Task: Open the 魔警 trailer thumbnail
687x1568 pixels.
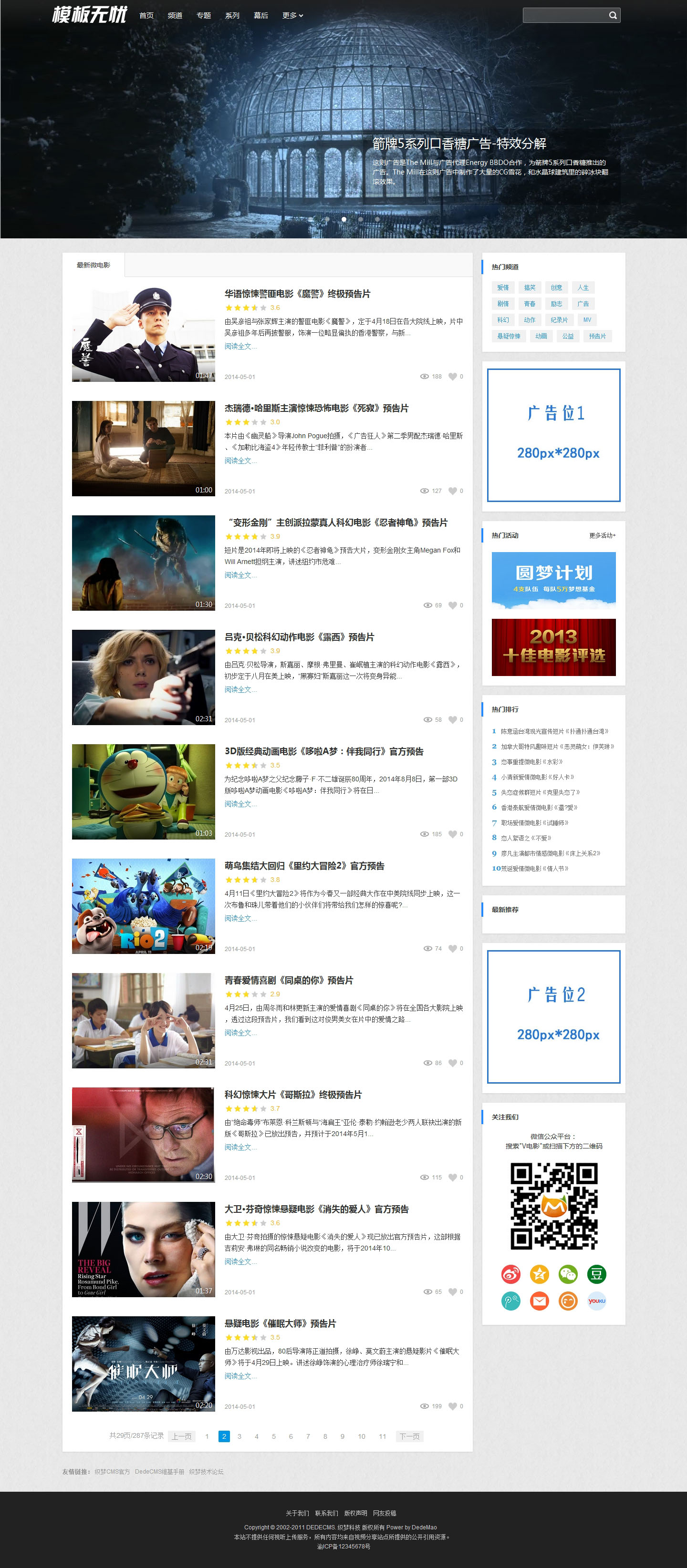Action: pos(143,334)
